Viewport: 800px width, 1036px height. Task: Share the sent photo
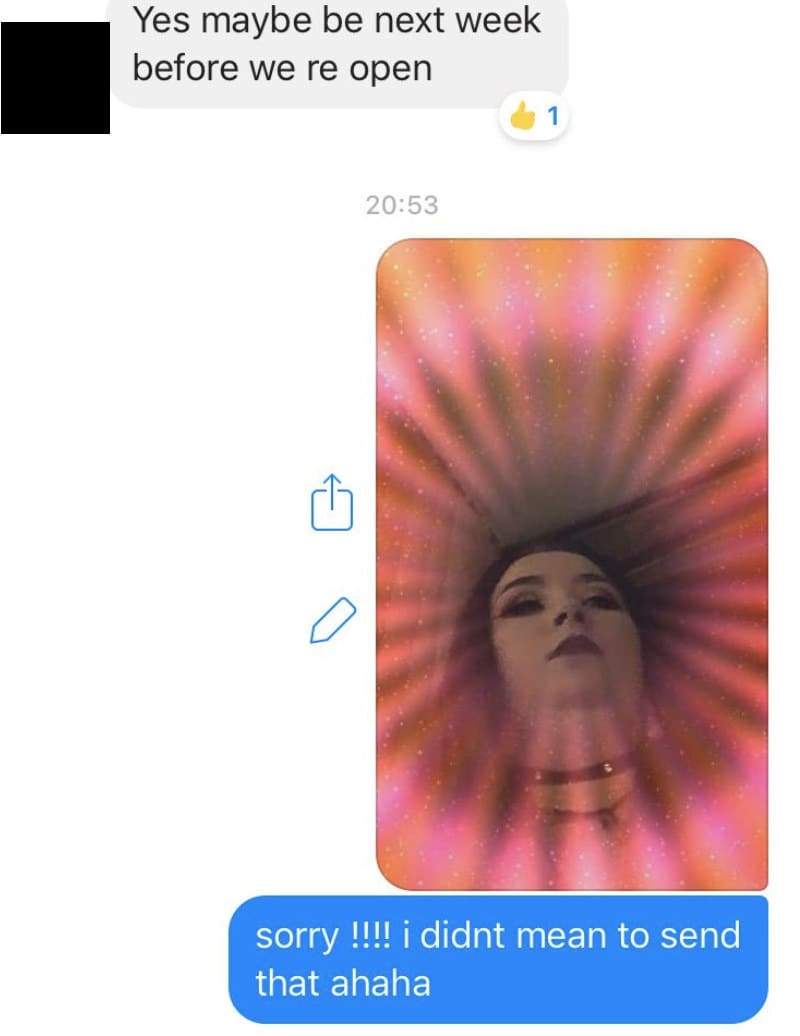tap(333, 501)
